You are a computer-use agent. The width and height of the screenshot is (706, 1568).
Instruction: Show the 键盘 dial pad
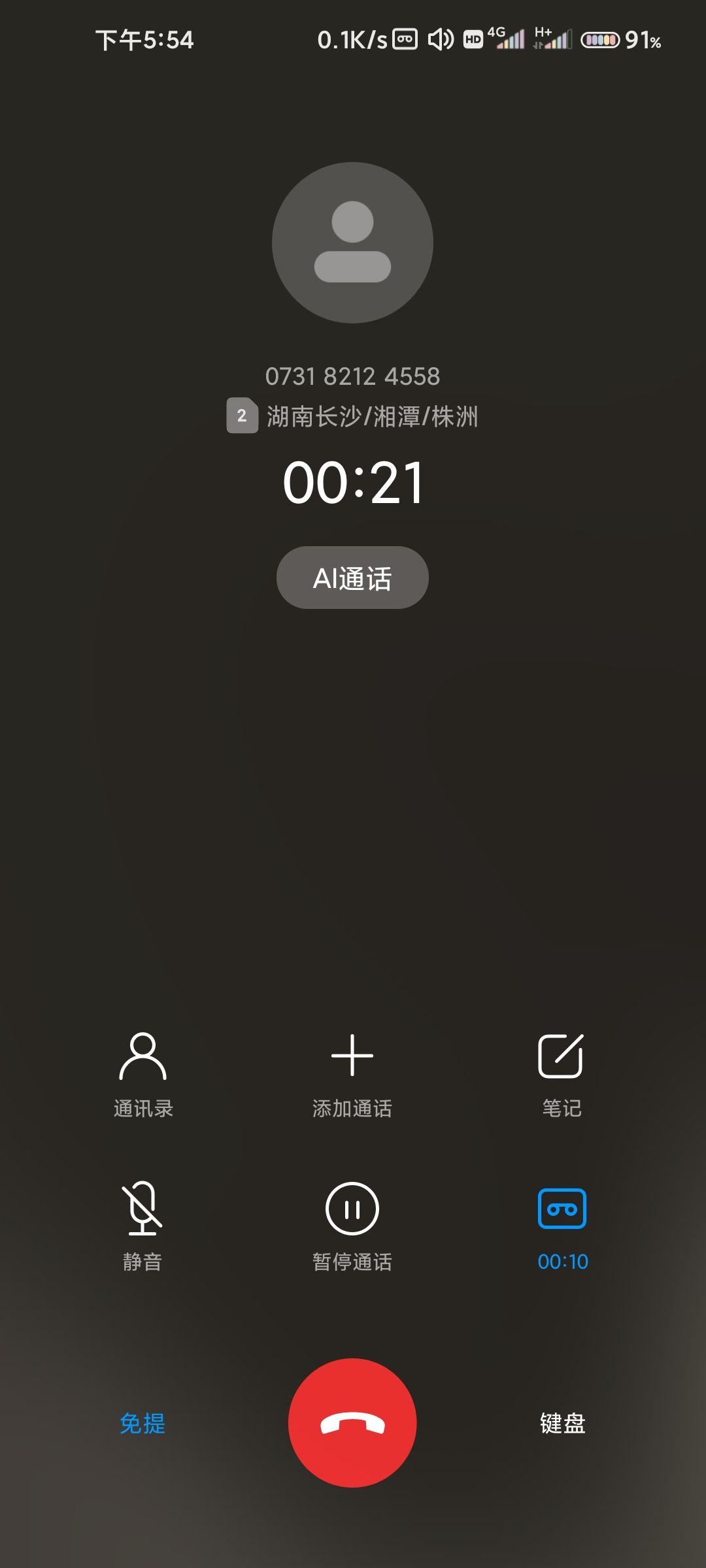click(562, 1423)
